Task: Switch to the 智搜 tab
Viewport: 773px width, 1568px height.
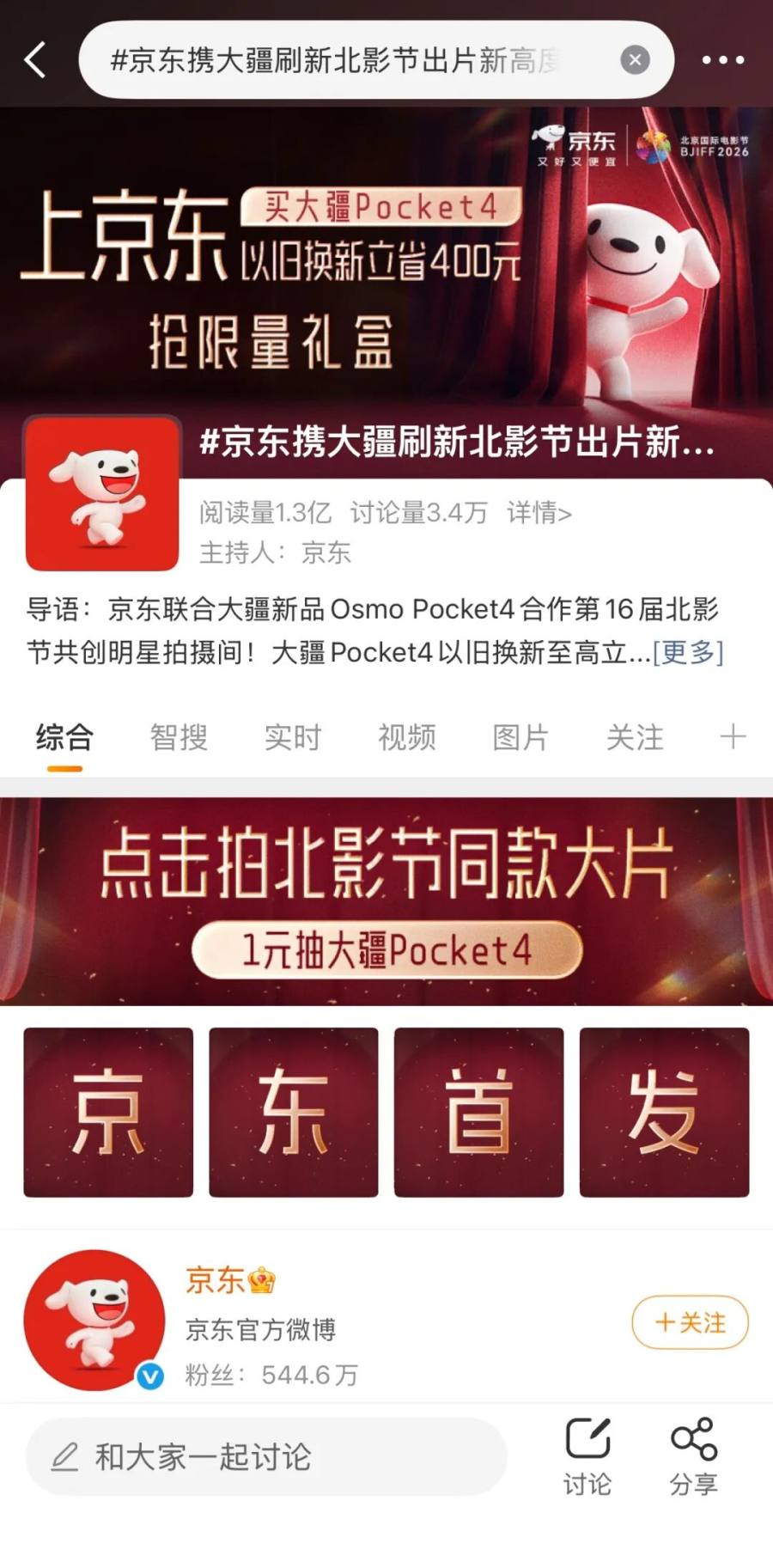Action: [x=179, y=737]
